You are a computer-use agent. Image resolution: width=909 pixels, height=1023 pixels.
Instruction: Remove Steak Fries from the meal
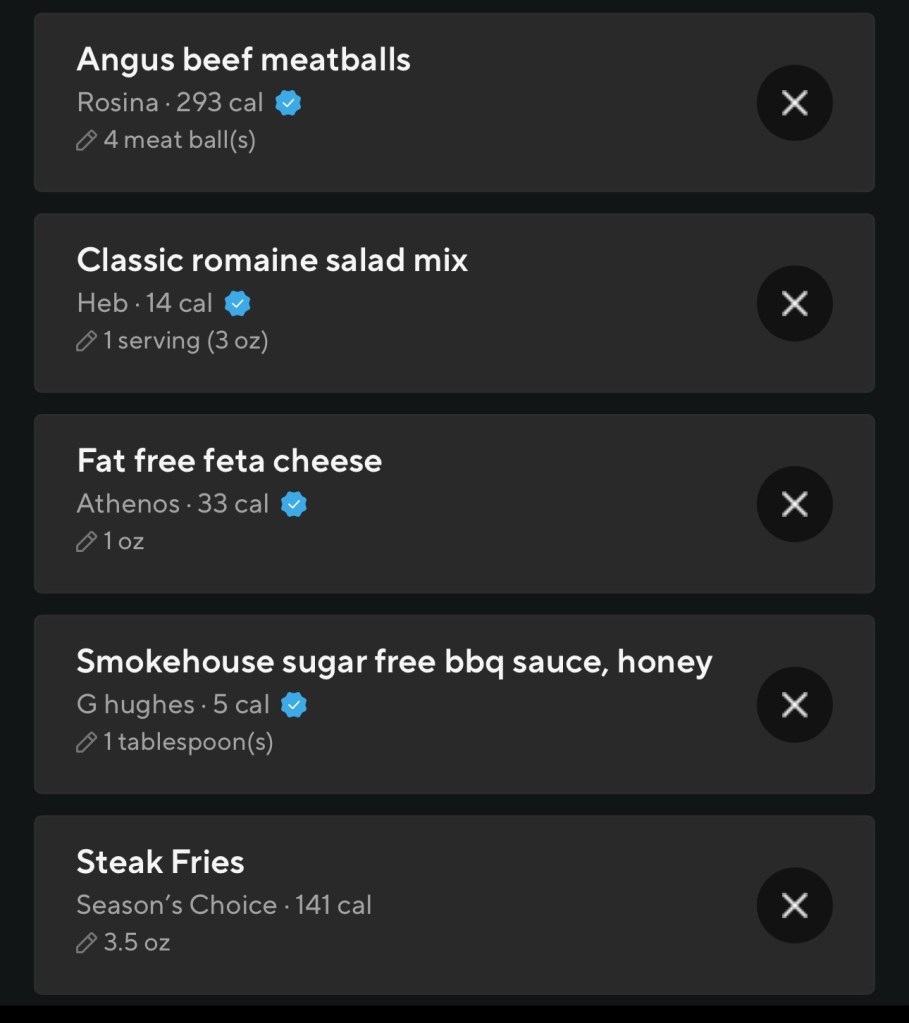click(794, 905)
